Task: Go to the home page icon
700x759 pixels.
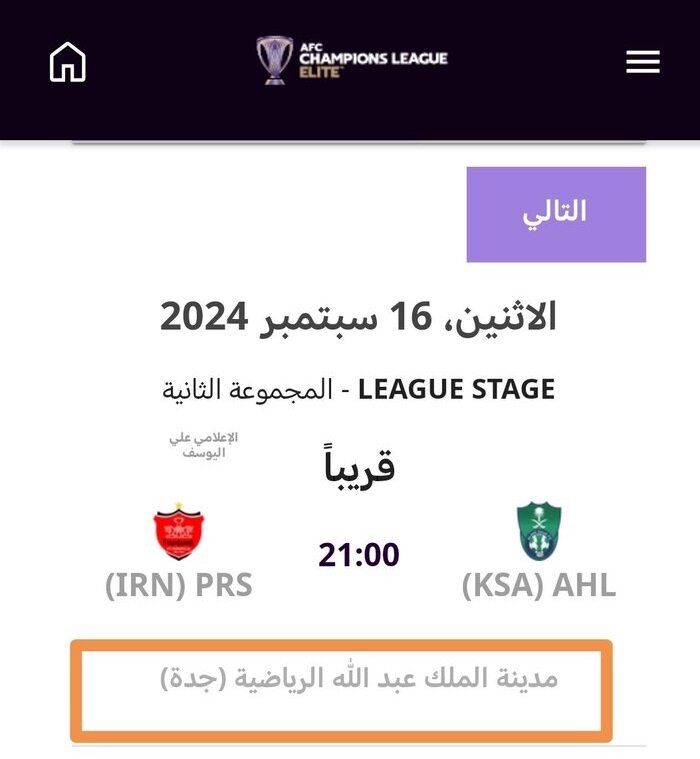Action: pyautogui.click(x=67, y=63)
